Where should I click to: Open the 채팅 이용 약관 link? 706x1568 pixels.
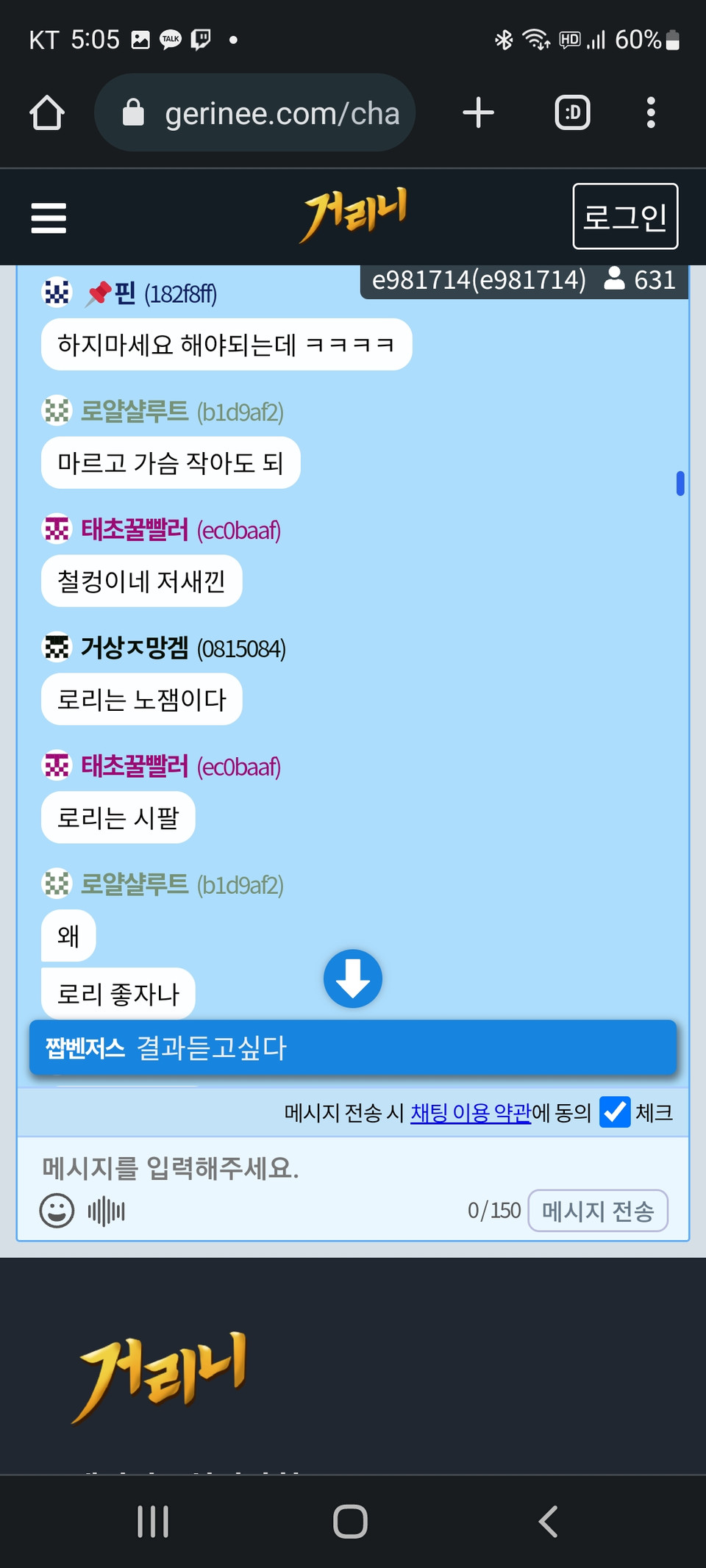point(471,1112)
